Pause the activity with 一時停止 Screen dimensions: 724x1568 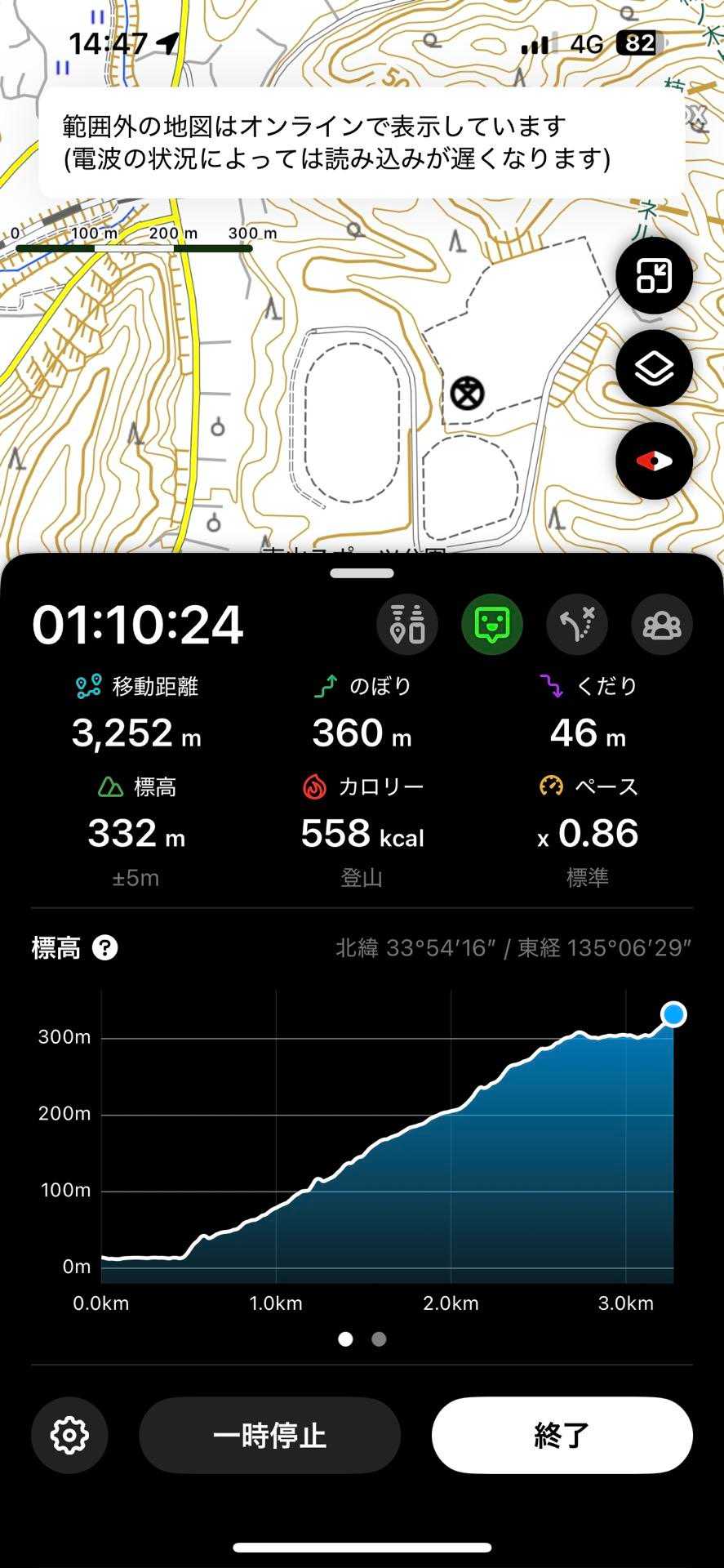click(x=269, y=1435)
